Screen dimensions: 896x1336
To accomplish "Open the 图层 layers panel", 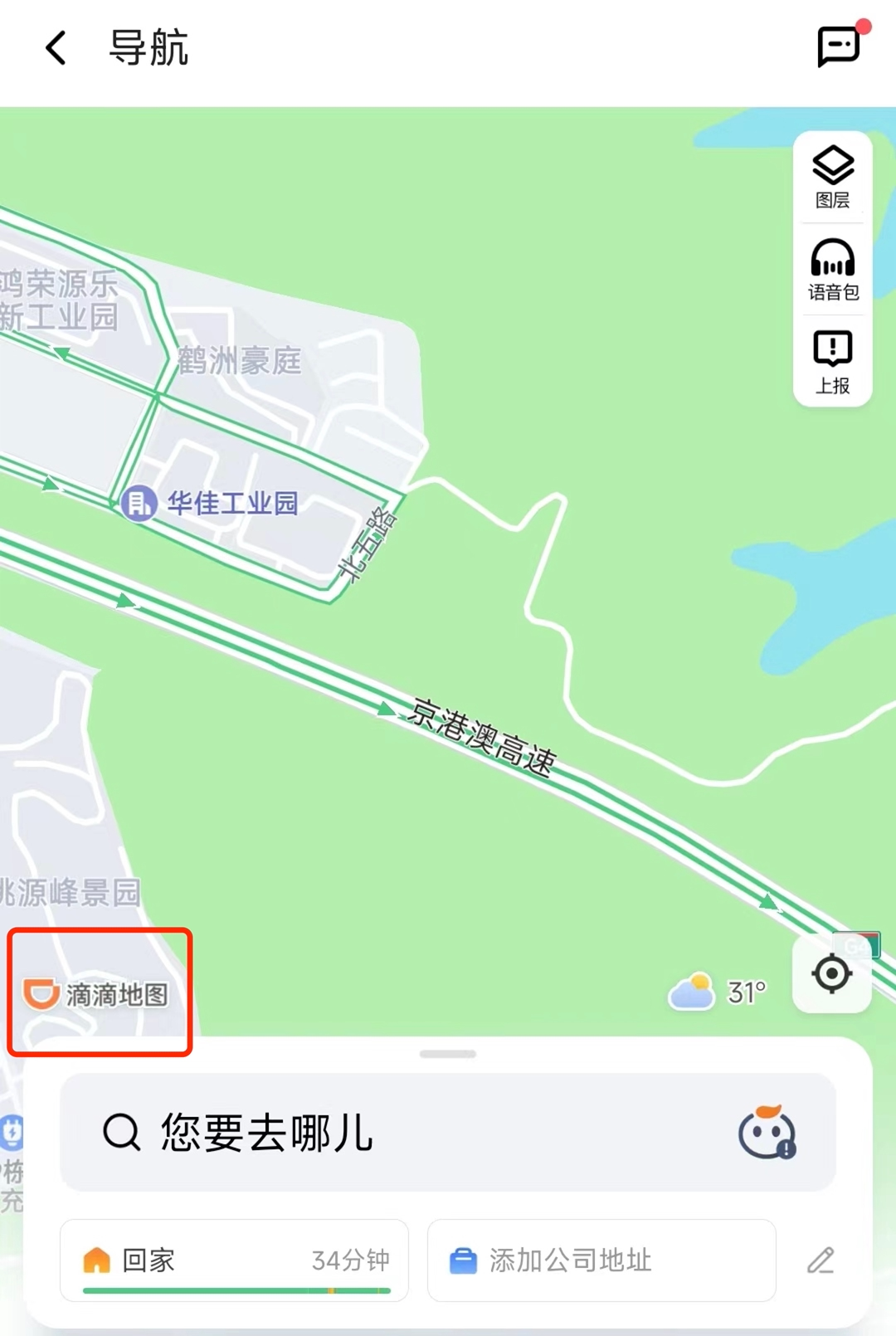I will click(833, 174).
